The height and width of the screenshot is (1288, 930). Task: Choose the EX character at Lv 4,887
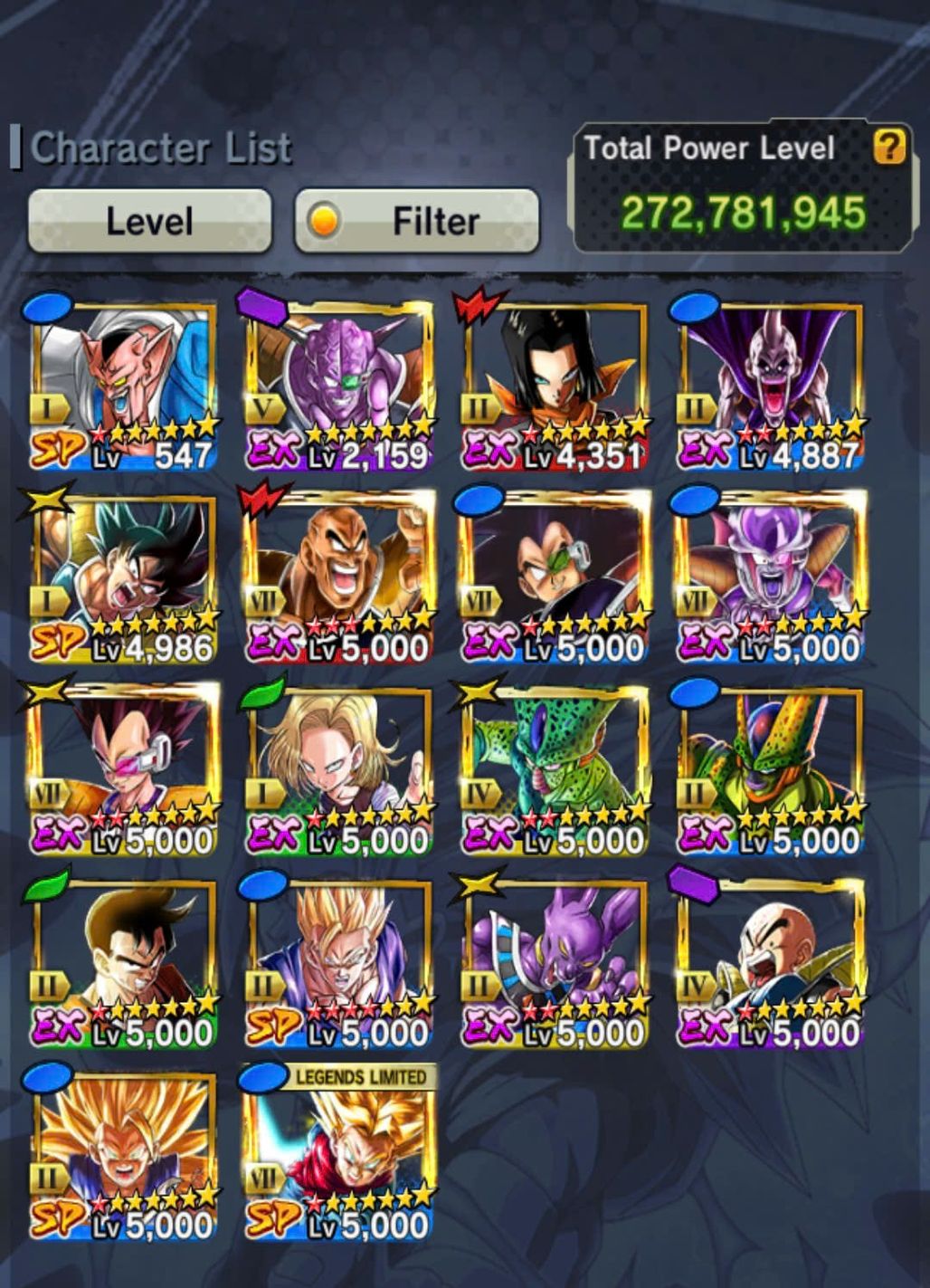pos(770,385)
